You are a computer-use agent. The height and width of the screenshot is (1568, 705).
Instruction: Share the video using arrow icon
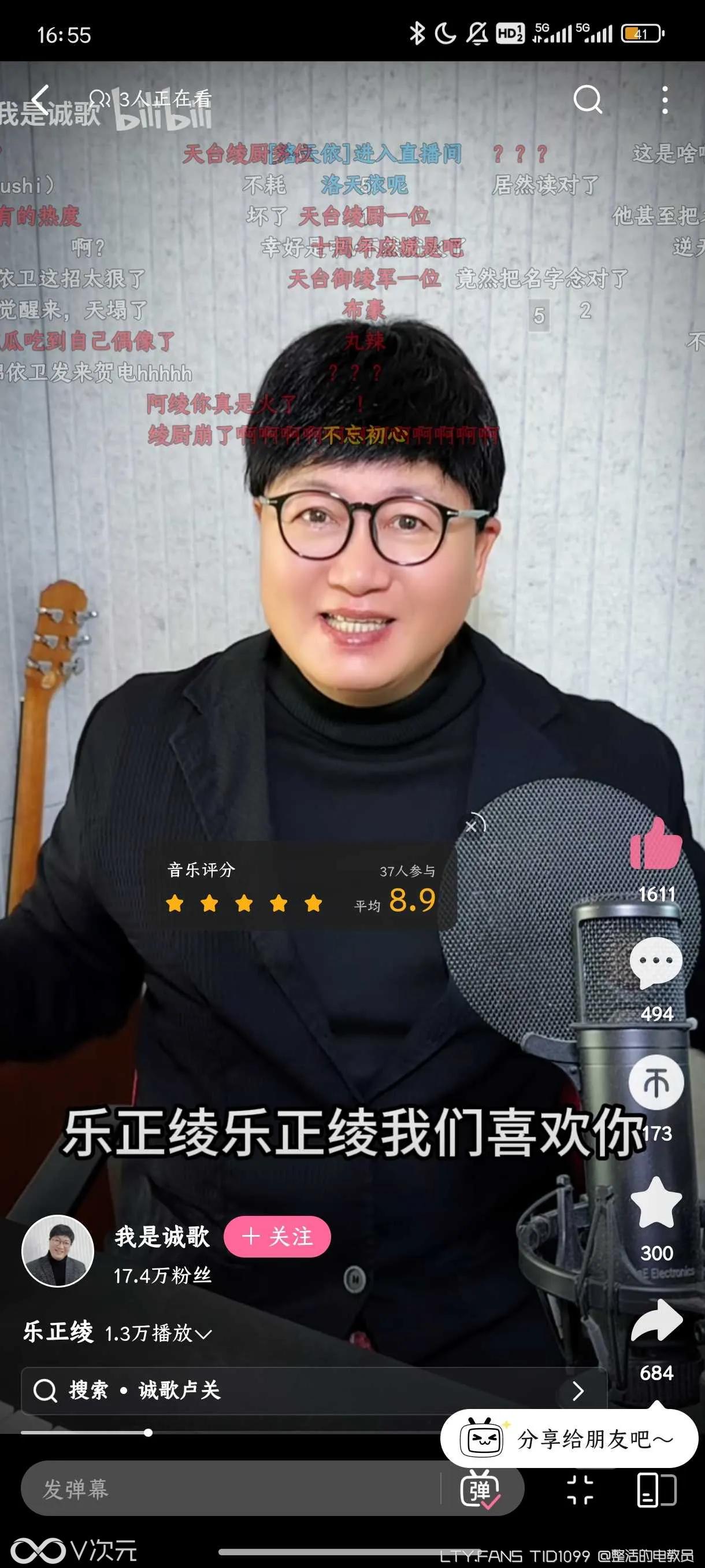pyautogui.click(x=656, y=1322)
